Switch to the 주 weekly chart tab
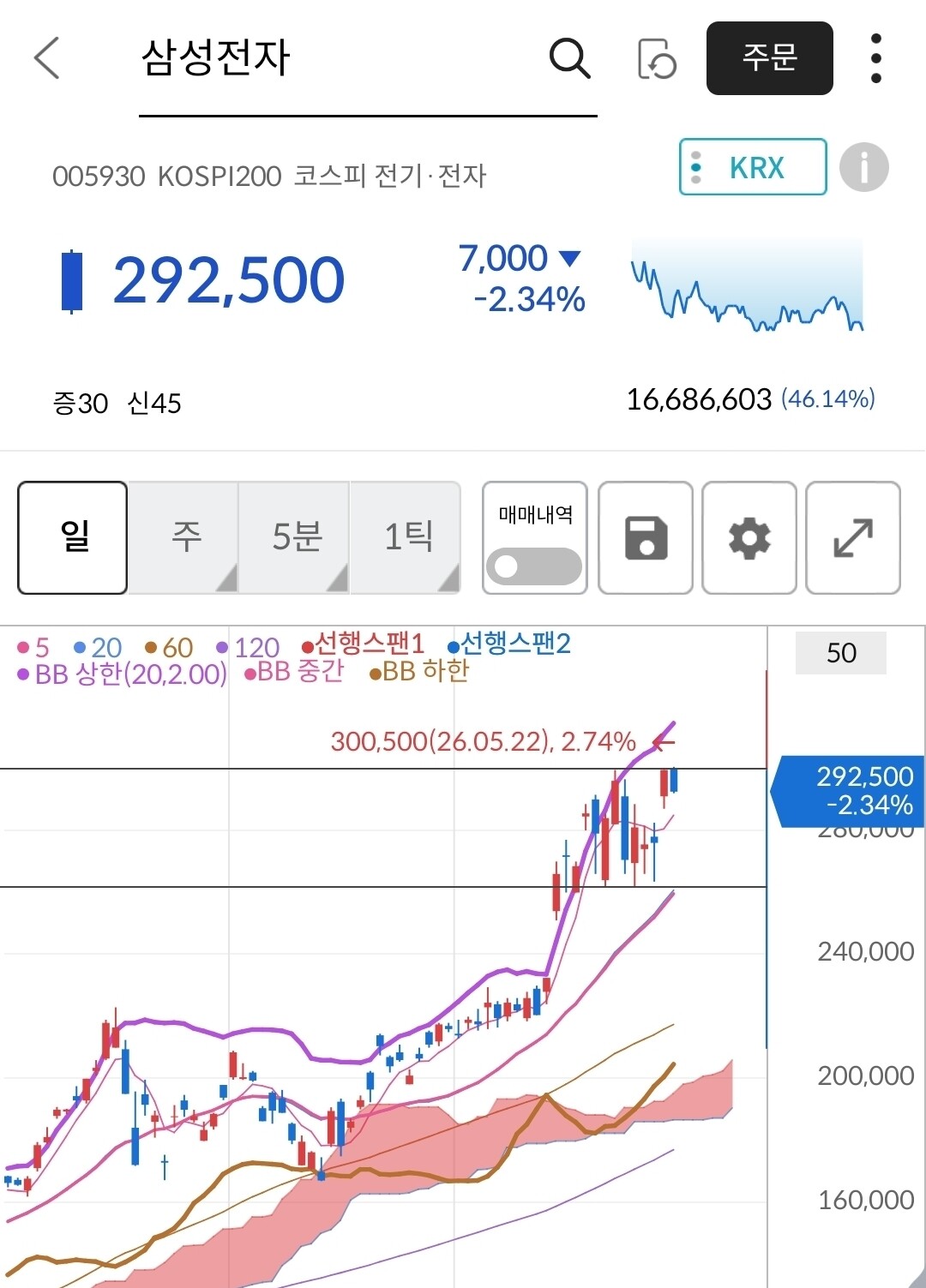The width and height of the screenshot is (926, 1288). [x=183, y=537]
